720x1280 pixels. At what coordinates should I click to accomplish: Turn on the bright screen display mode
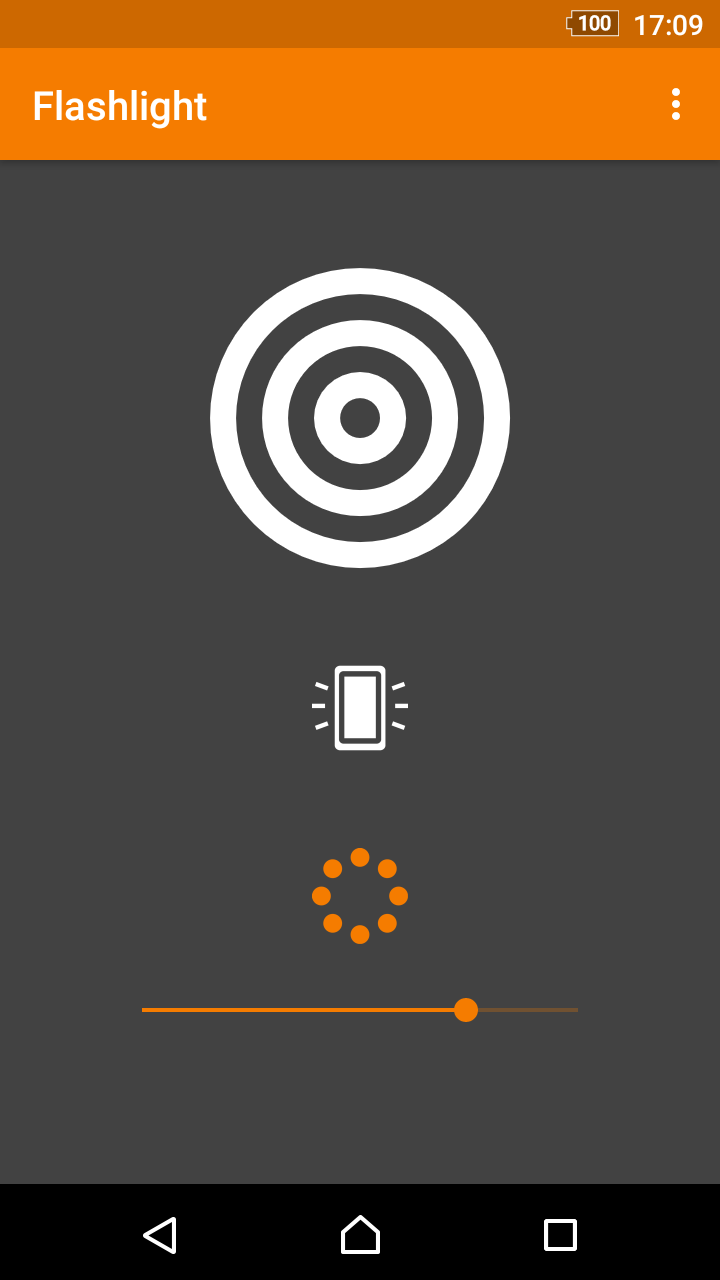point(360,708)
